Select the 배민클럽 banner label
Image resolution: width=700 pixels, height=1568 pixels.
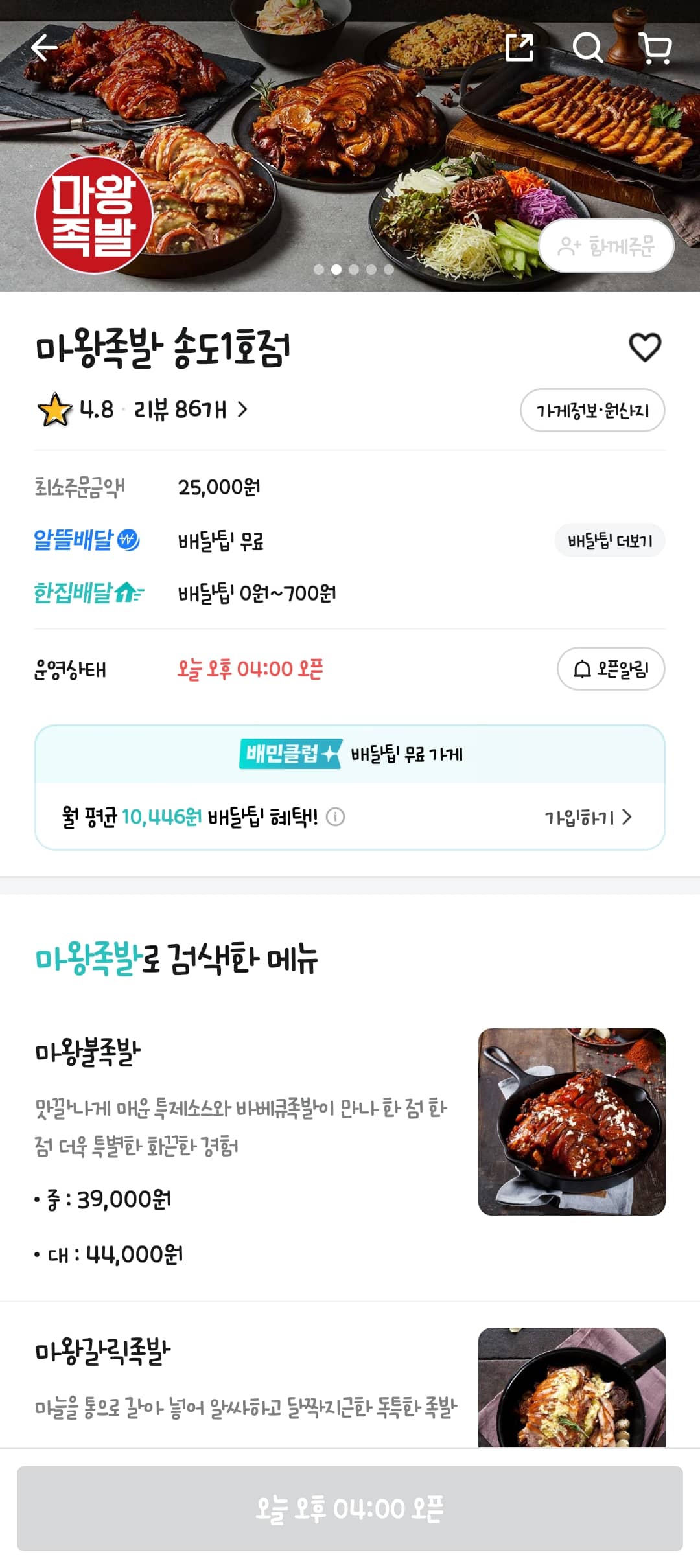tap(290, 754)
